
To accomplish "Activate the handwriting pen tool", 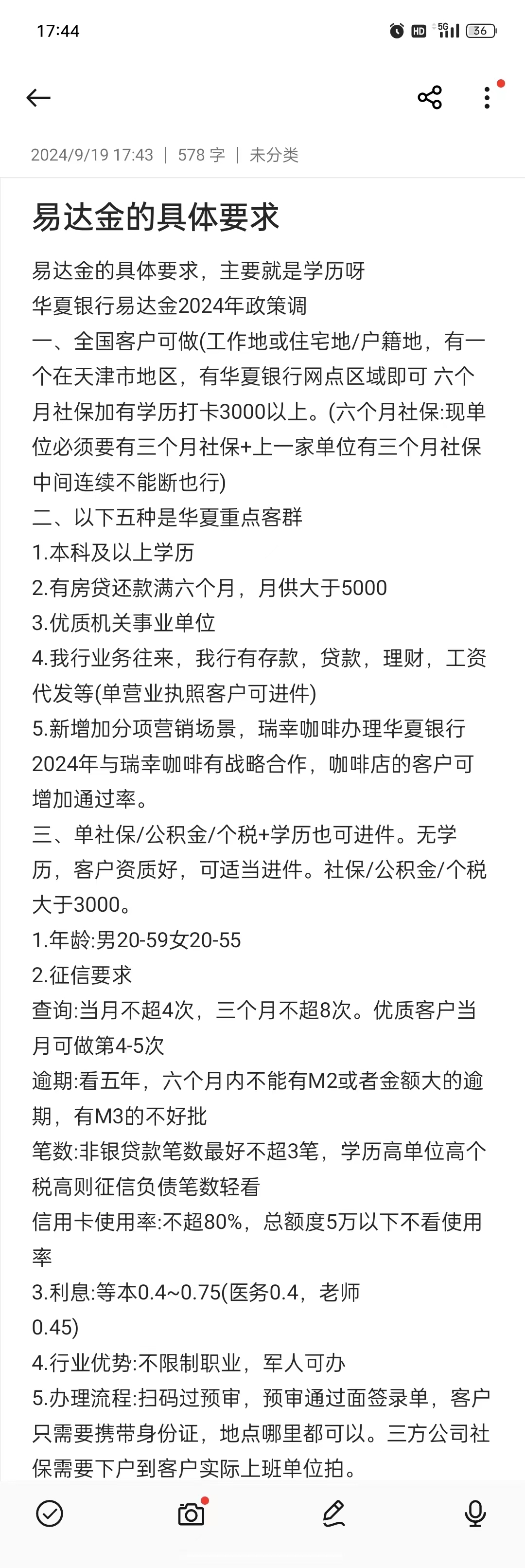I will coord(333,1513).
